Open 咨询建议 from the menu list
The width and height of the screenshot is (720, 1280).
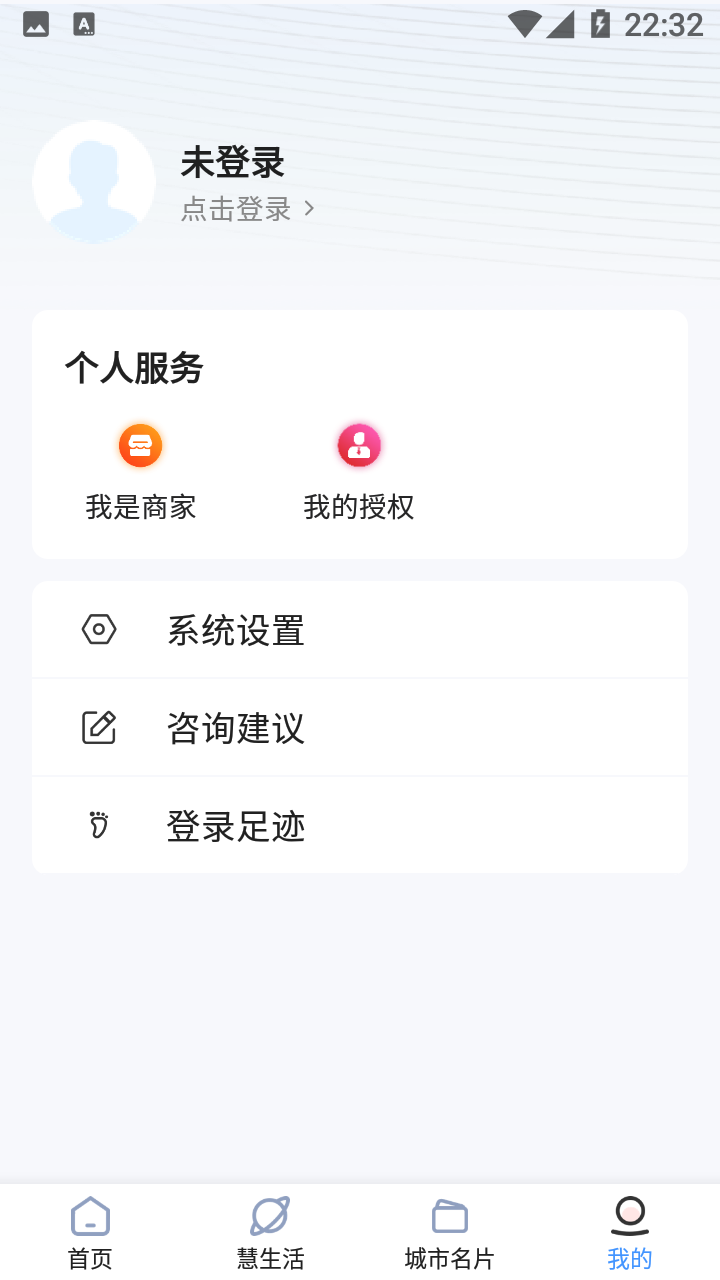point(236,727)
